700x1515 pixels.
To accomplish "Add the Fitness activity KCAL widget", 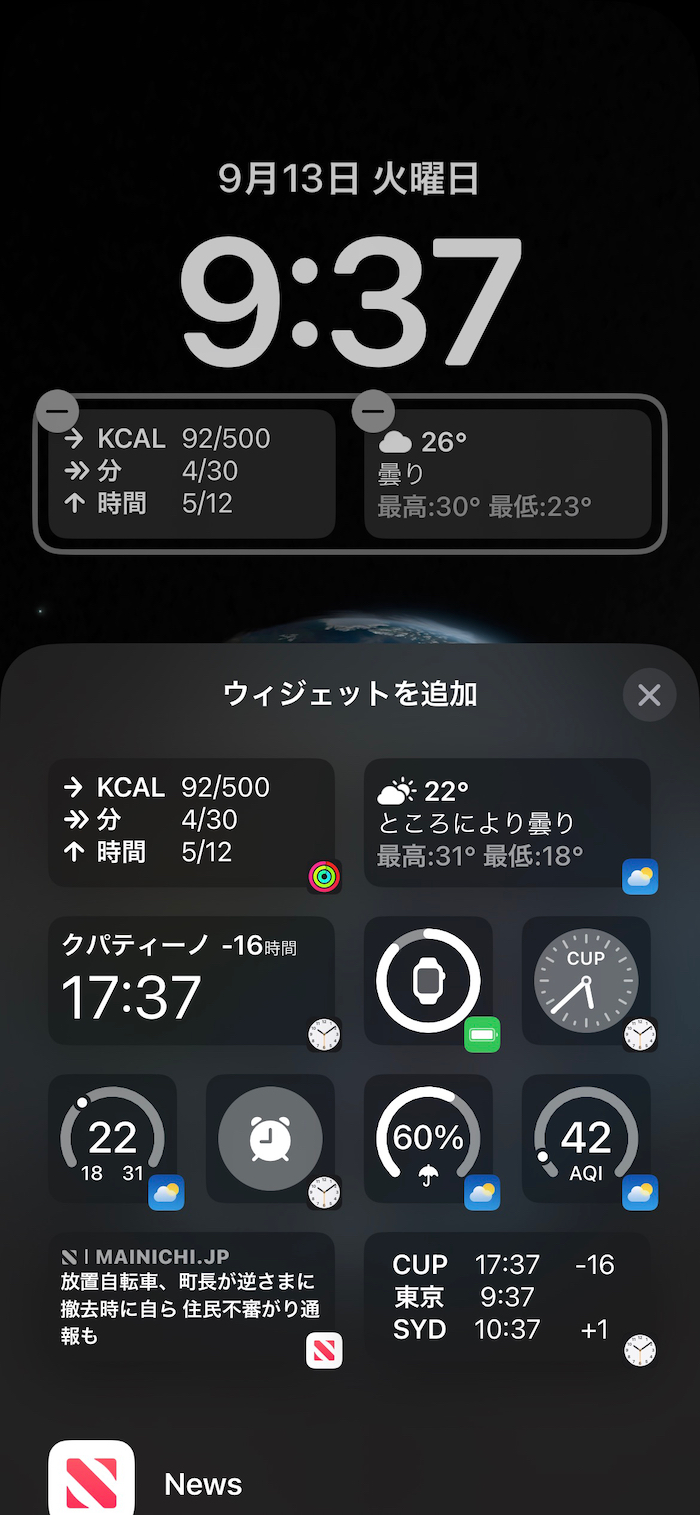I will [191, 822].
